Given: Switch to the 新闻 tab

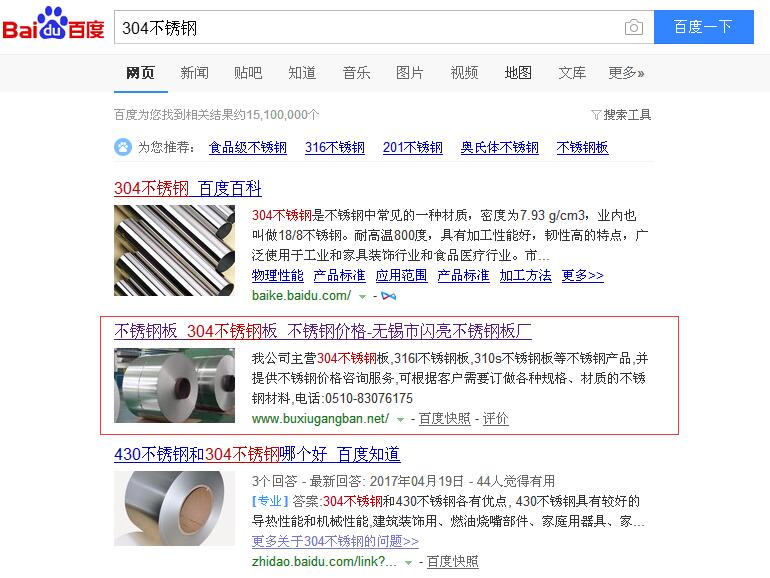Looking at the screenshot, I should (x=194, y=73).
